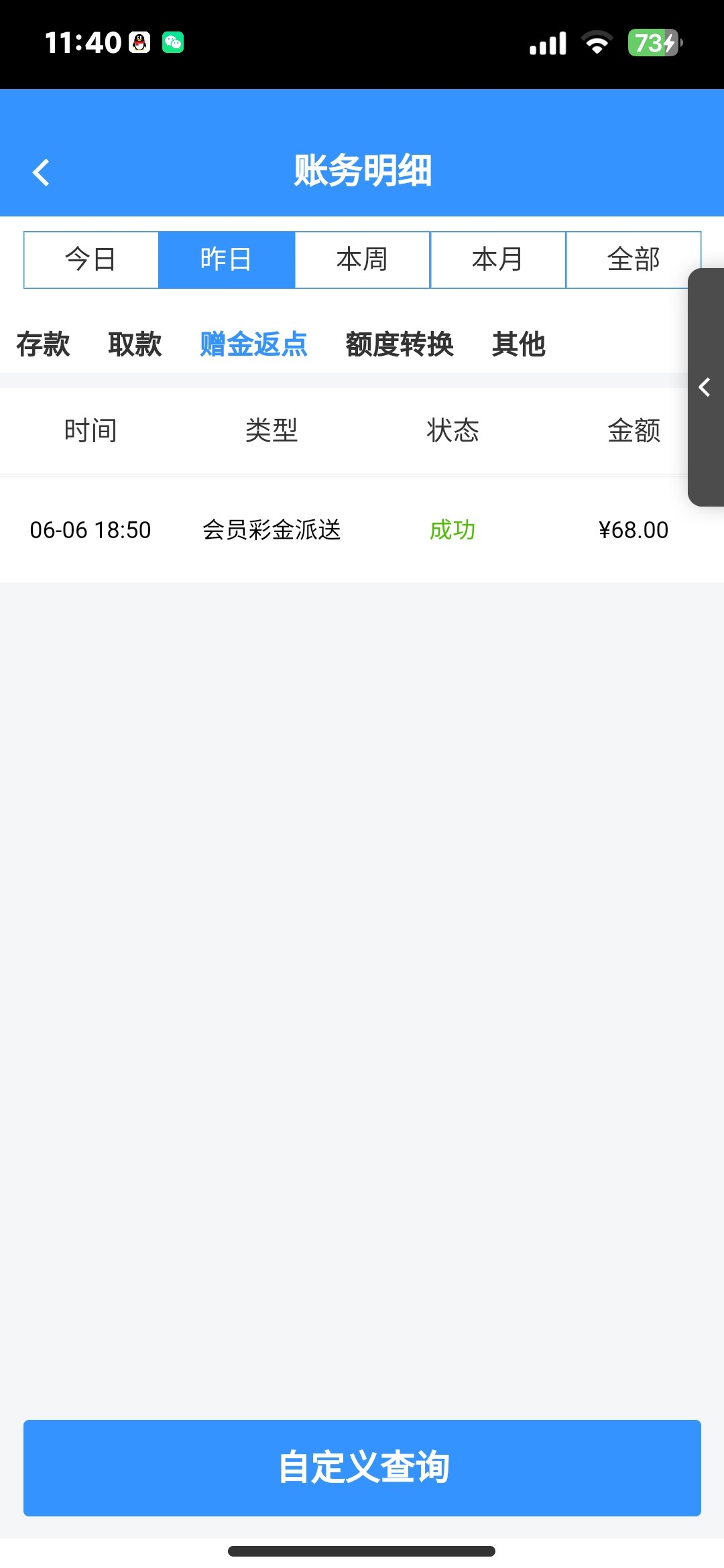View the 额度转换 category

pos(400,344)
